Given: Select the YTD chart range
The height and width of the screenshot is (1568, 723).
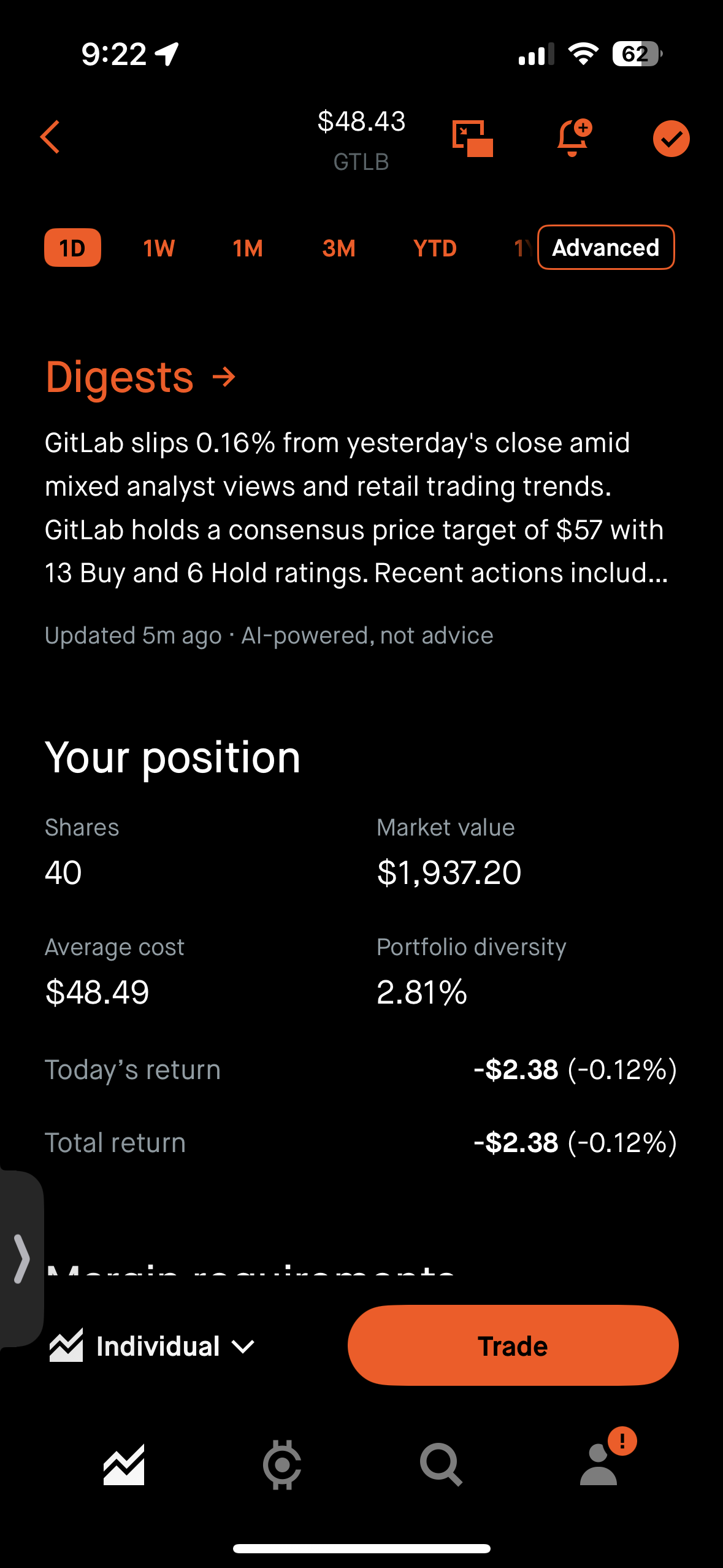Looking at the screenshot, I should [x=435, y=248].
